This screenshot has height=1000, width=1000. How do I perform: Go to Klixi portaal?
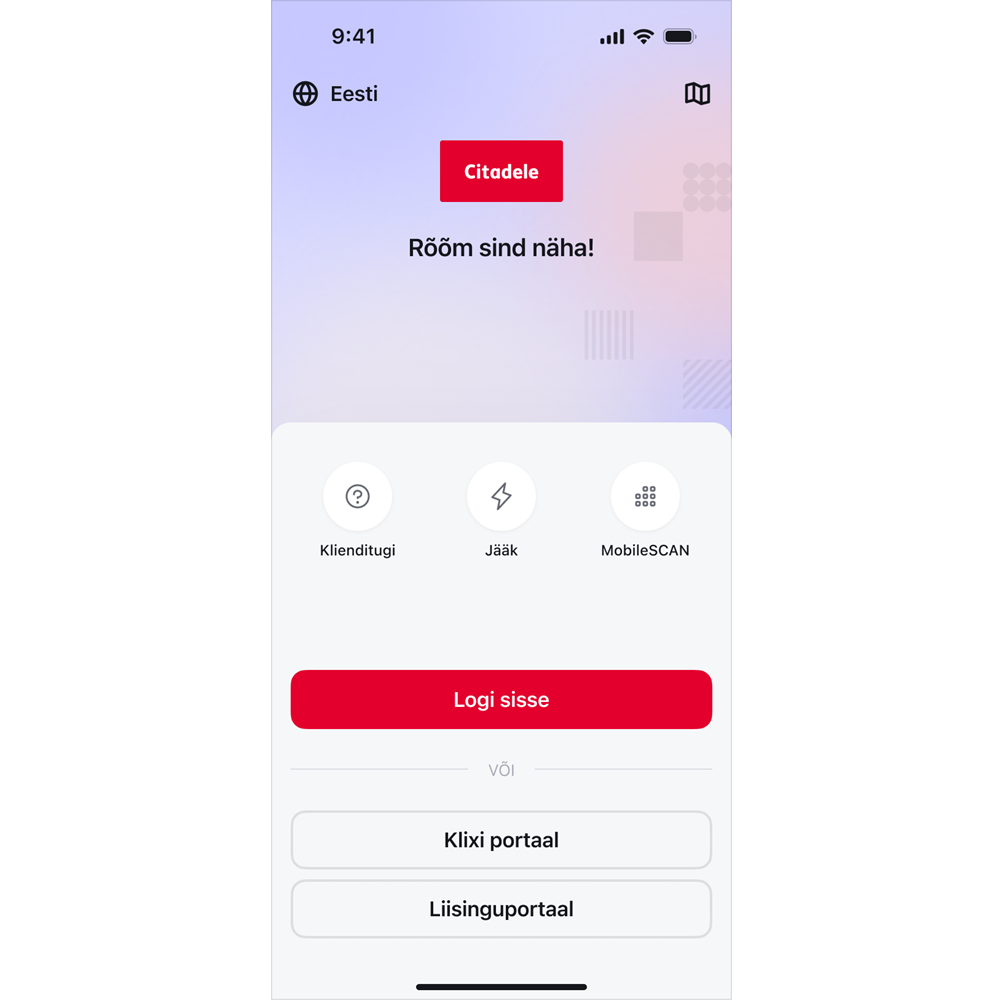pos(501,840)
